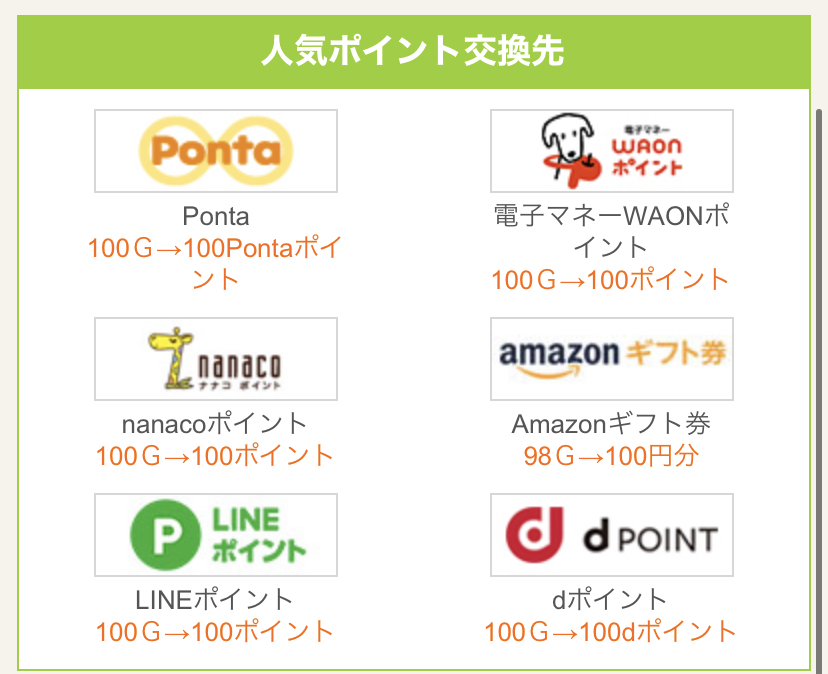Select the WAON point exchange tile
Screen dimensions: 828x674
coord(611,151)
